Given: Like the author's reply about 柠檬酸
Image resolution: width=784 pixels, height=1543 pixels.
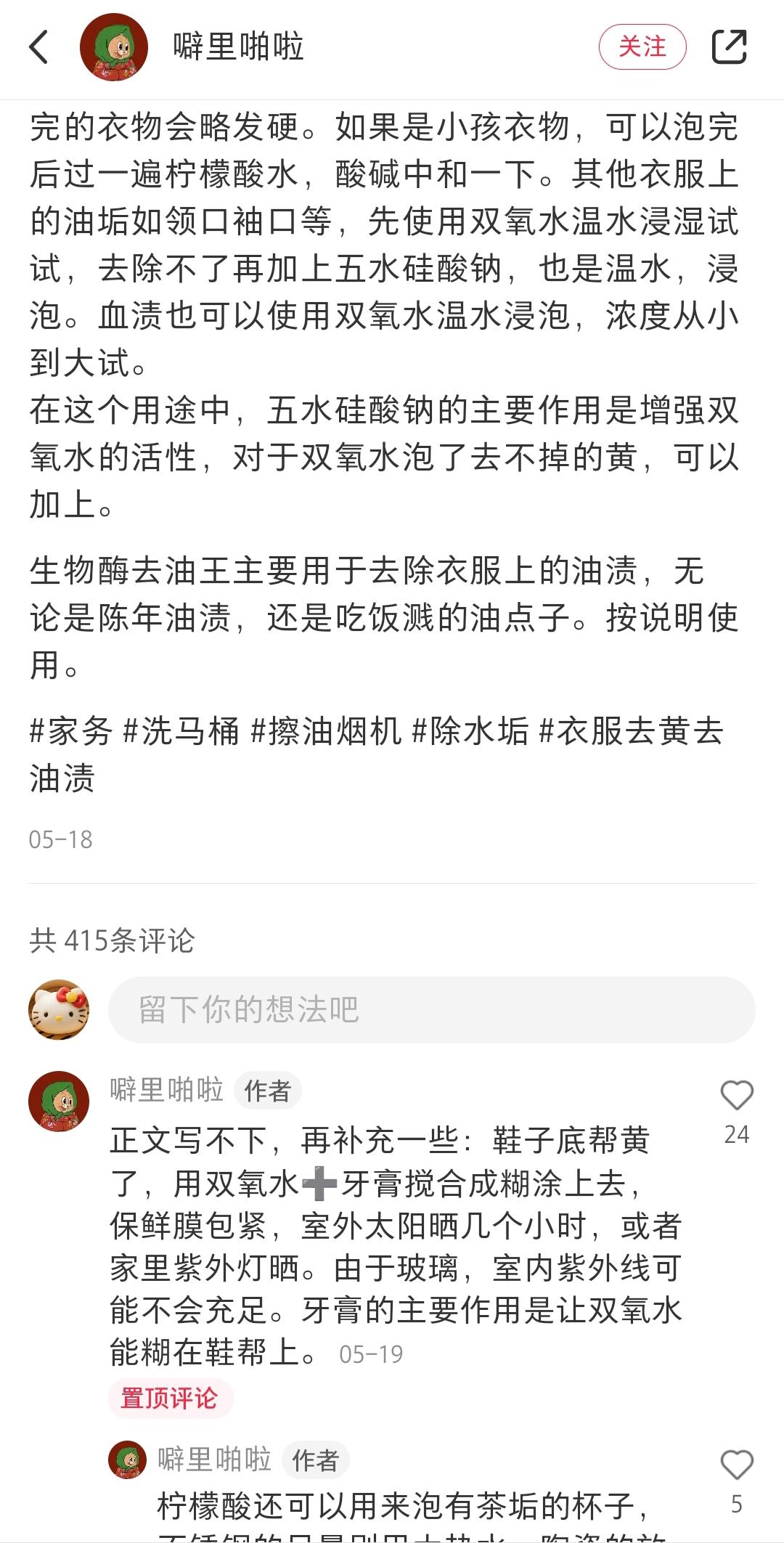Looking at the screenshot, I should pos(736,1465).
